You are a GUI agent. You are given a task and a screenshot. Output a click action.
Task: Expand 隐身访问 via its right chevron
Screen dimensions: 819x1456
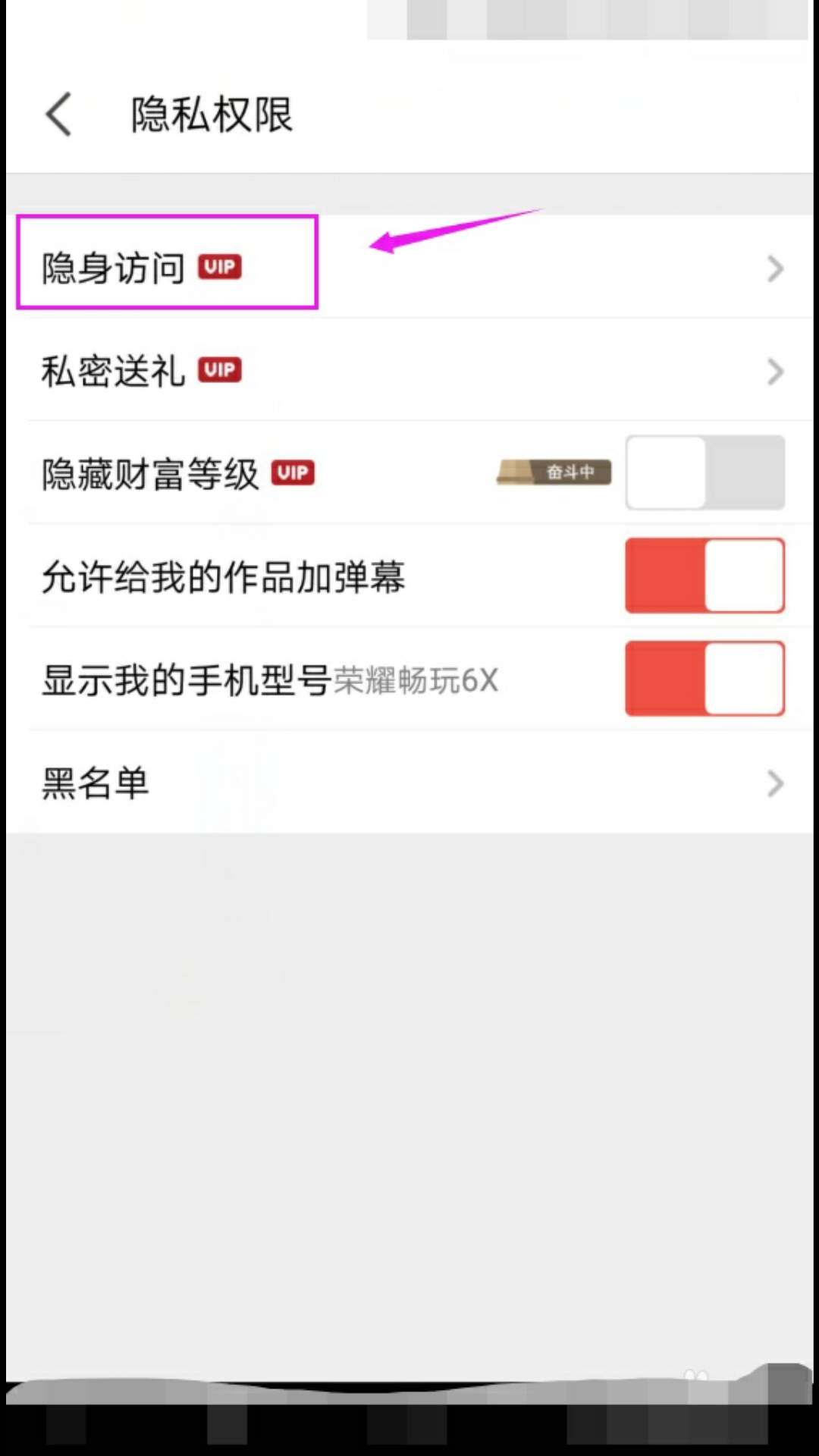[774, 267]
